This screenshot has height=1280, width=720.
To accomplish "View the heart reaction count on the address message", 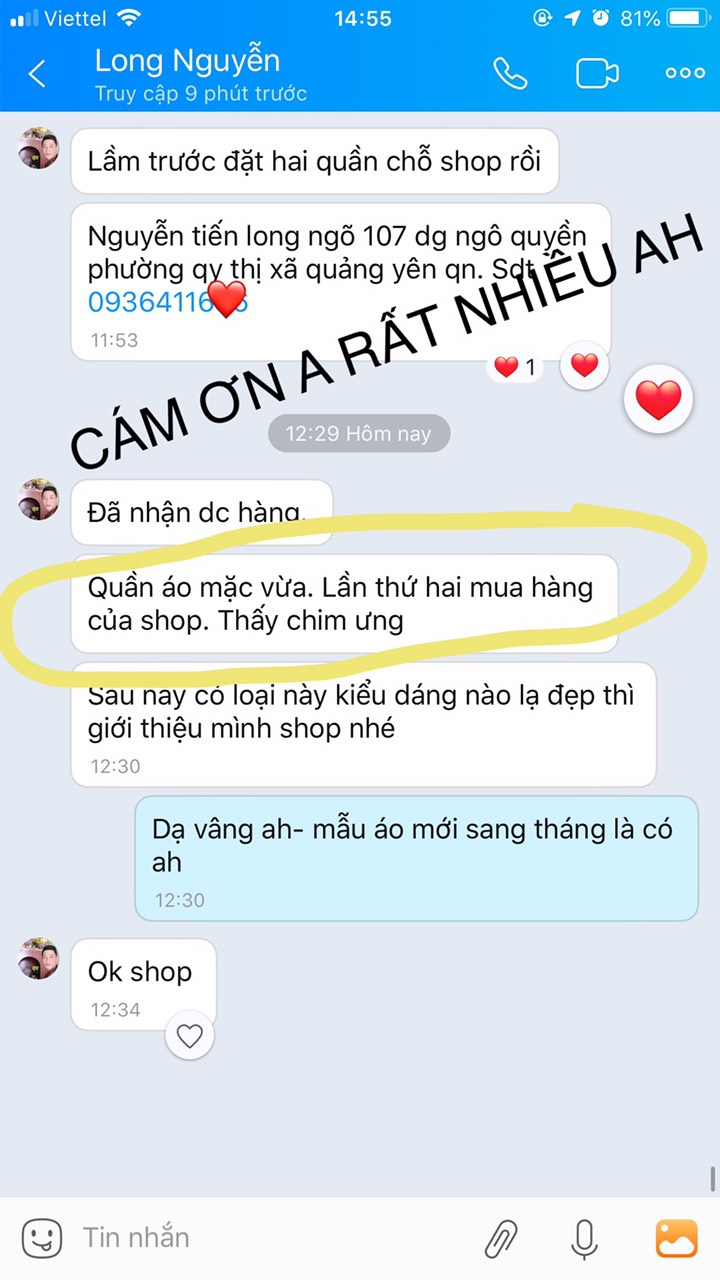I will click(x=515, y=367).
